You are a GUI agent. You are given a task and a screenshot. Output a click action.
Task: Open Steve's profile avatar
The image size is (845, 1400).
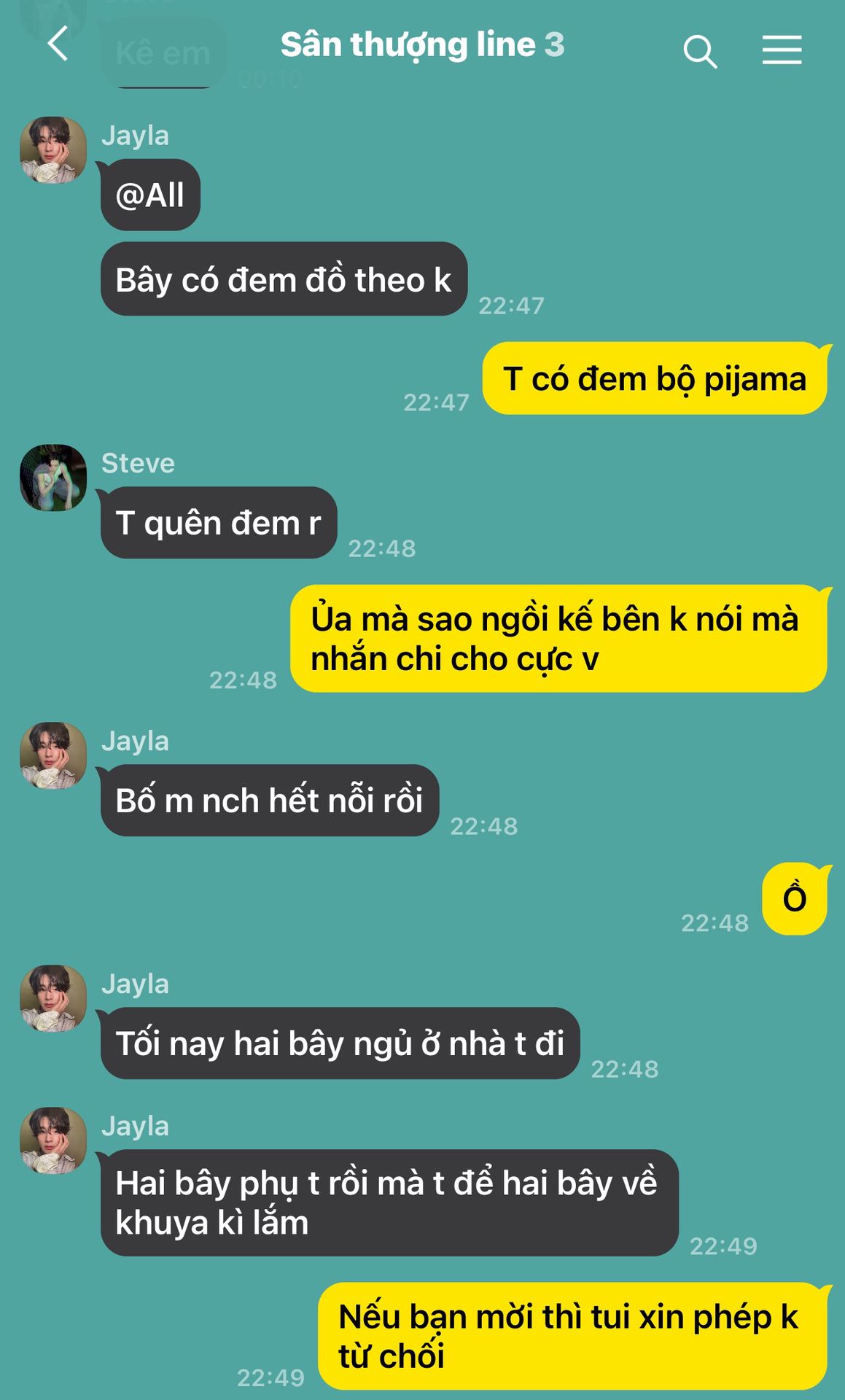[x=53, y=478]
